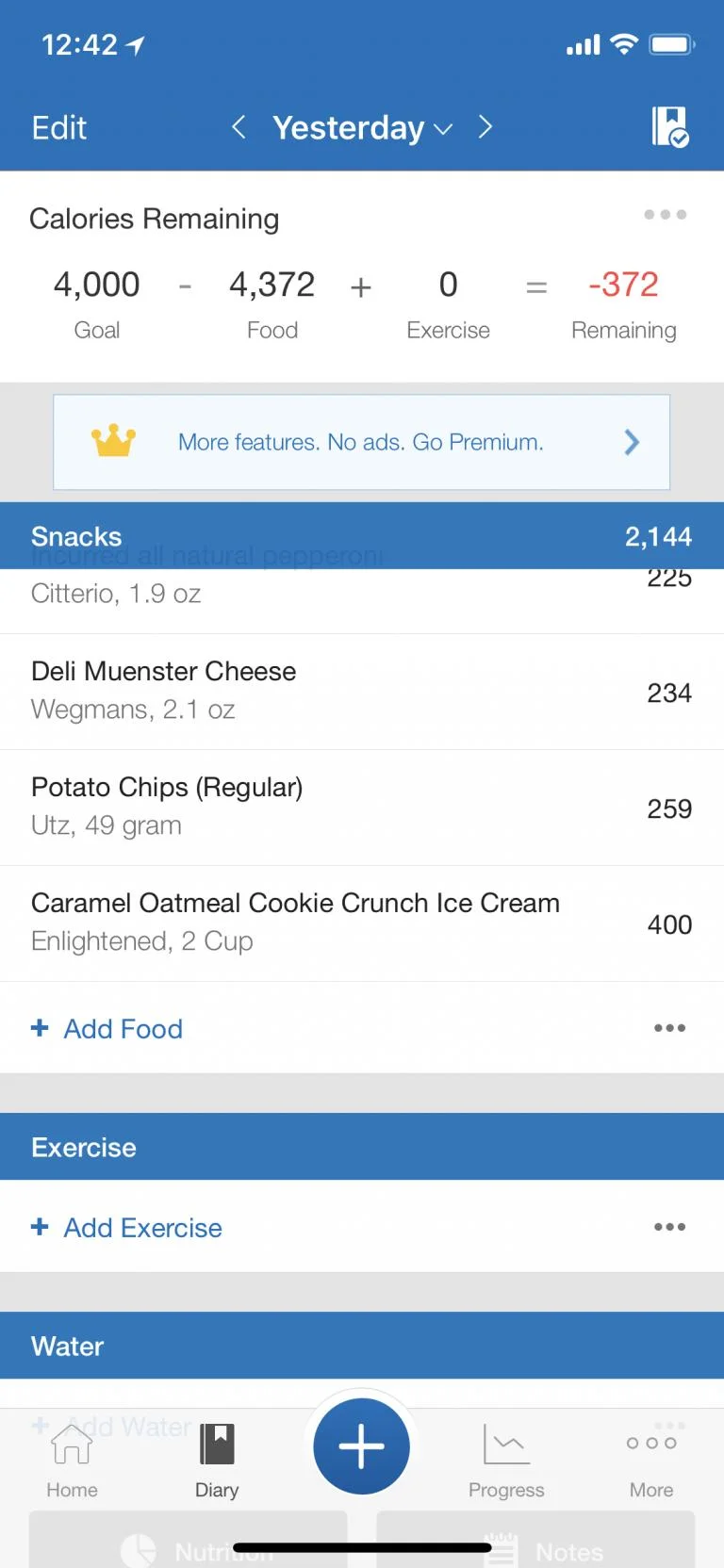Open Calories Remaining options dots
The width and height of the screenshot is (724, 1568).
(665, 215)
